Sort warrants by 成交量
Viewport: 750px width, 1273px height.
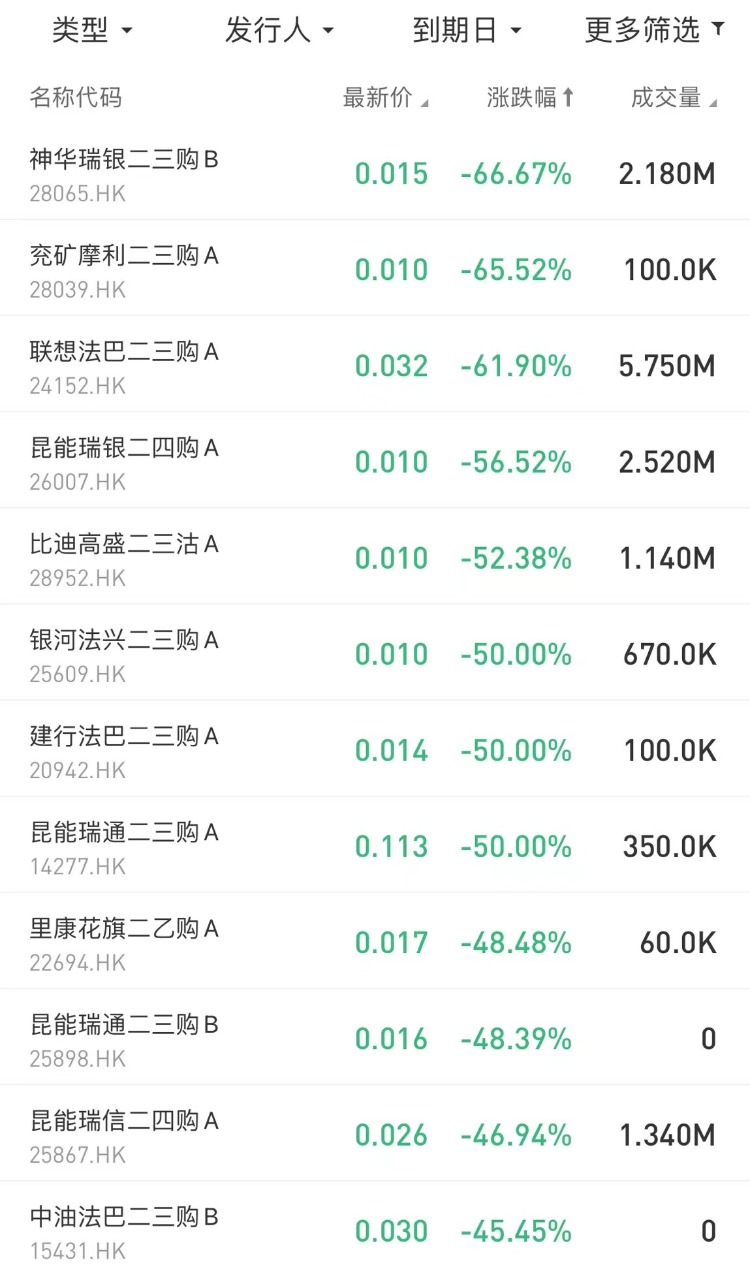(674, 98)
